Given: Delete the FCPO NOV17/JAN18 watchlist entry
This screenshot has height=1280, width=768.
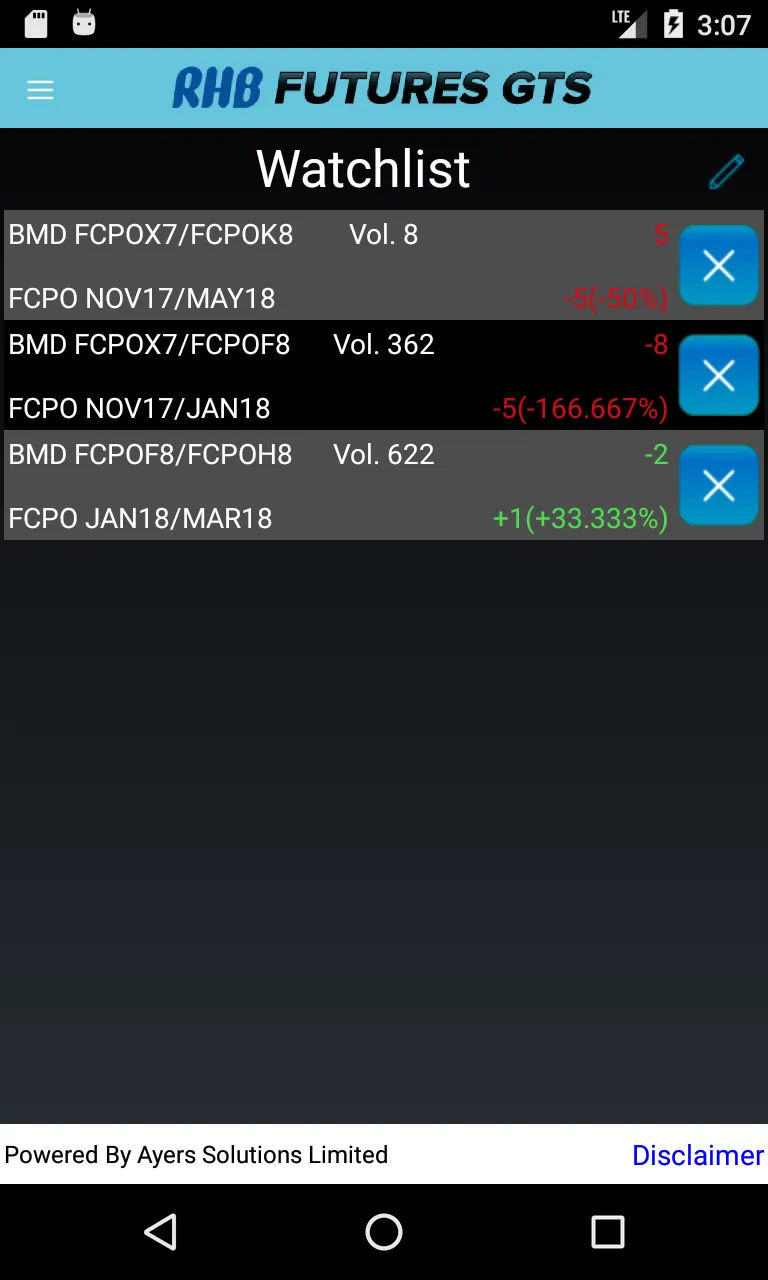Looking at the screenshot, I should click(x=718, y=376).
